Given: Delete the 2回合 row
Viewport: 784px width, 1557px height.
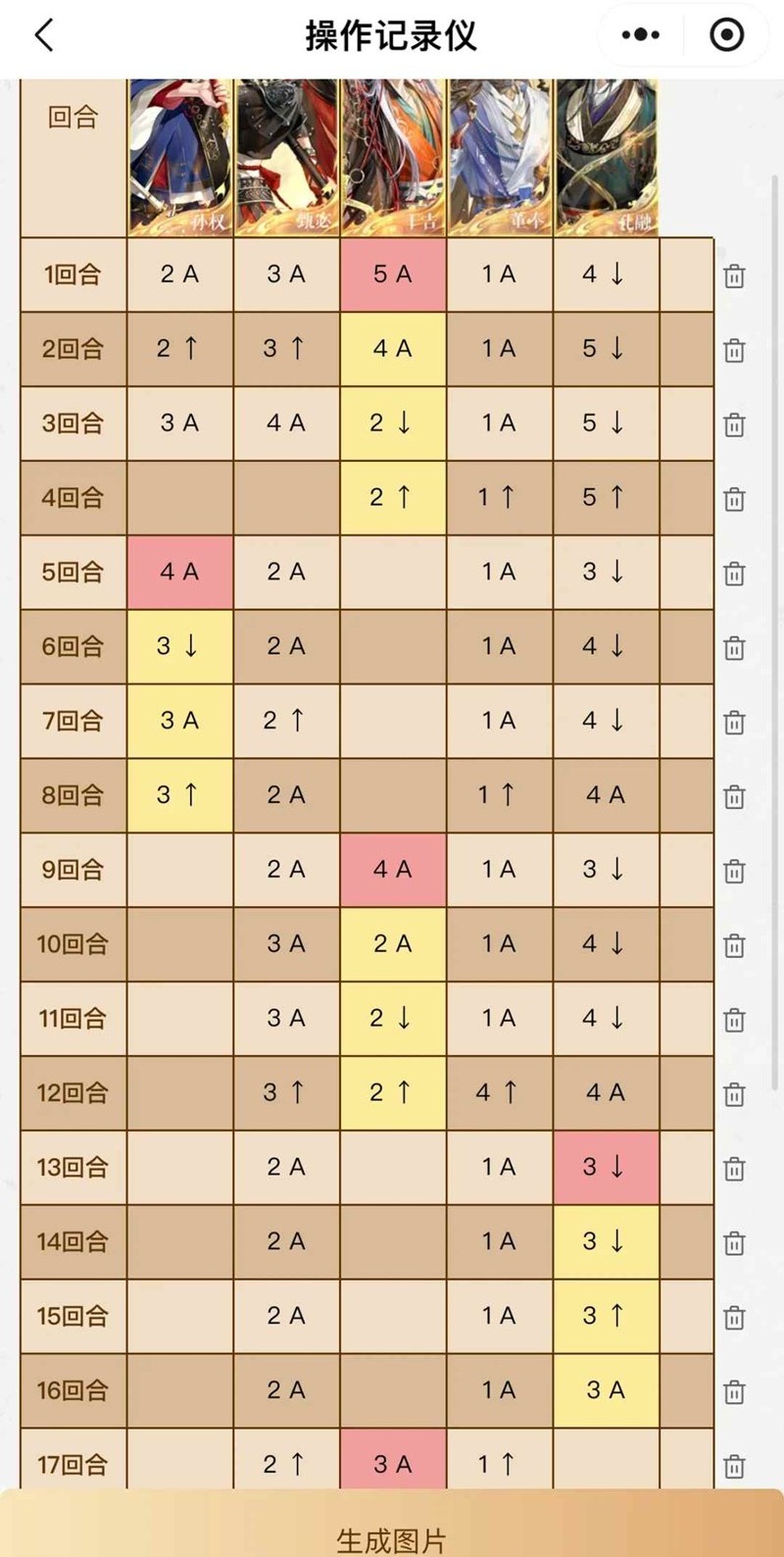Looking at the screenshot, I should (x=734, y=350).
